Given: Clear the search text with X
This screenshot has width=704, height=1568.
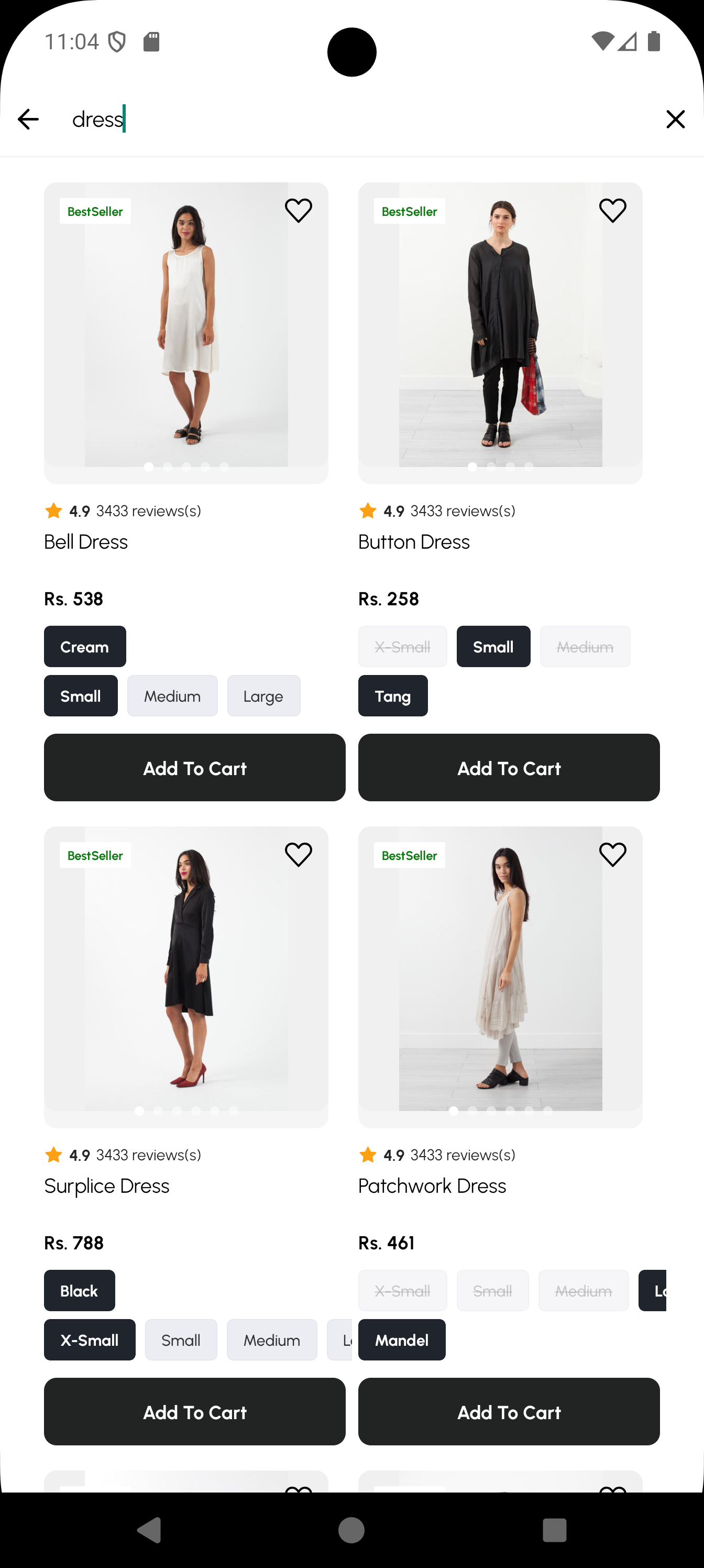Looking at the screenshot, I should pos(675,119).
